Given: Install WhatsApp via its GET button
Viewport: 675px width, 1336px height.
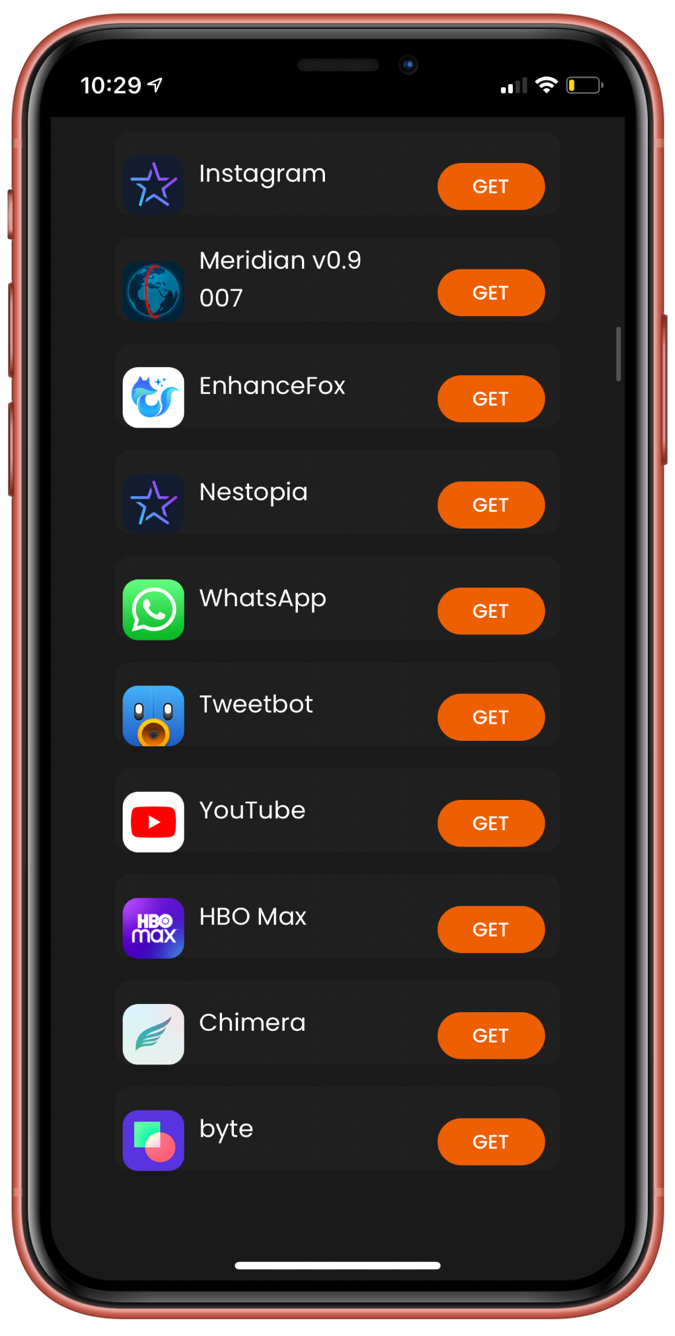Looking at the screenshot, I should 490,611.
